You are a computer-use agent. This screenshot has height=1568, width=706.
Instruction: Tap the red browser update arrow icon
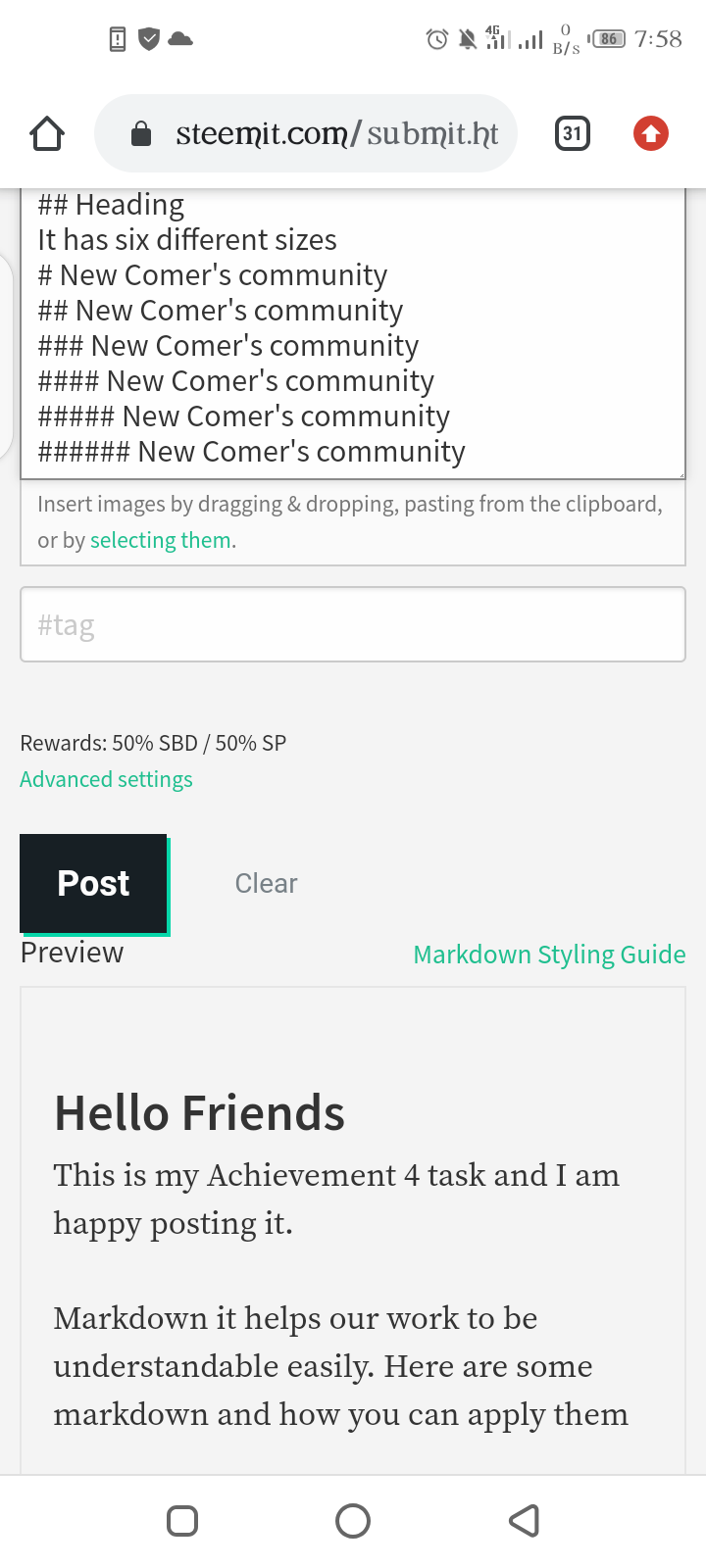pyautogui.click(x=651, y=133)
